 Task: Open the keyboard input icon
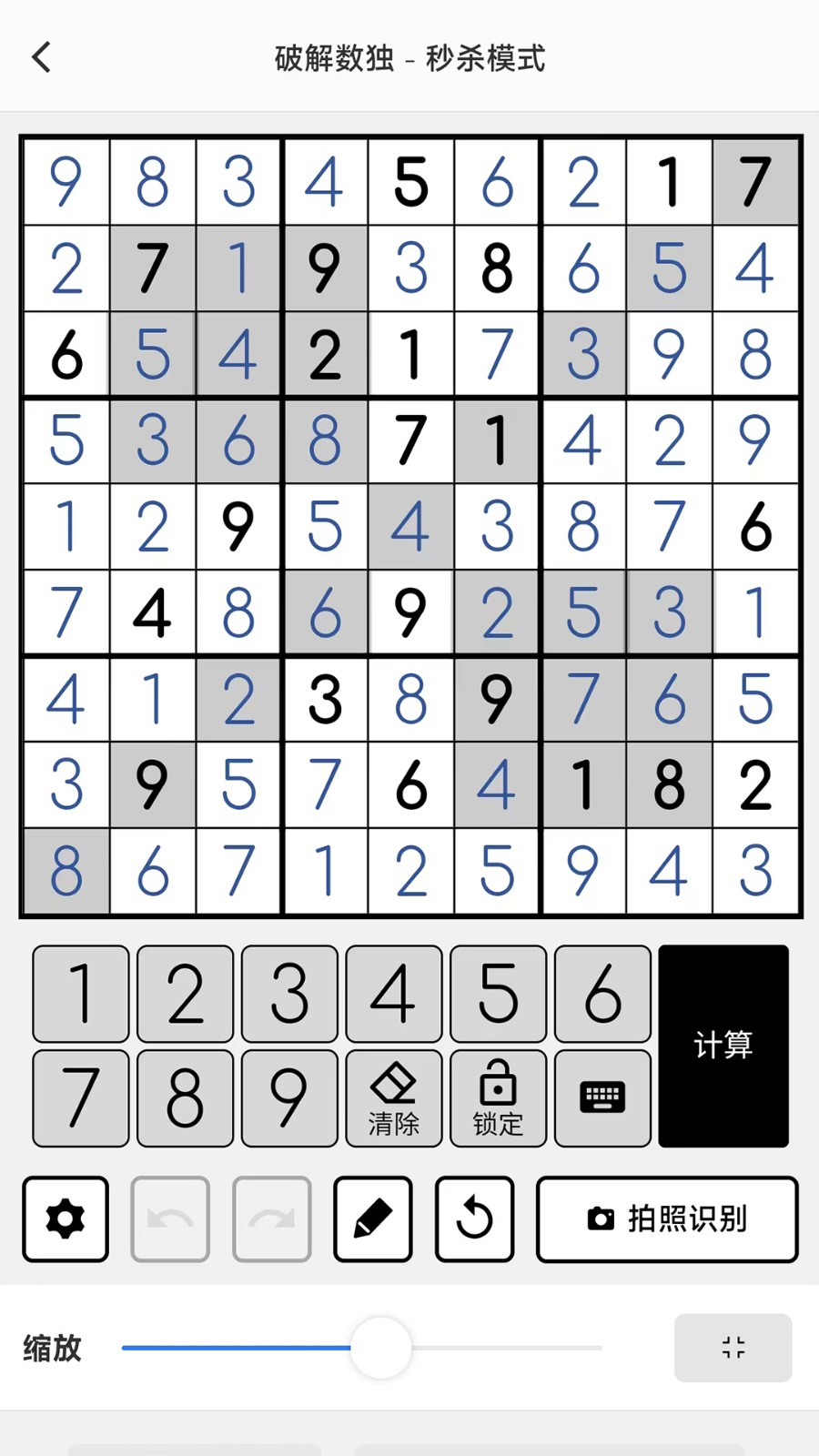602,1098
